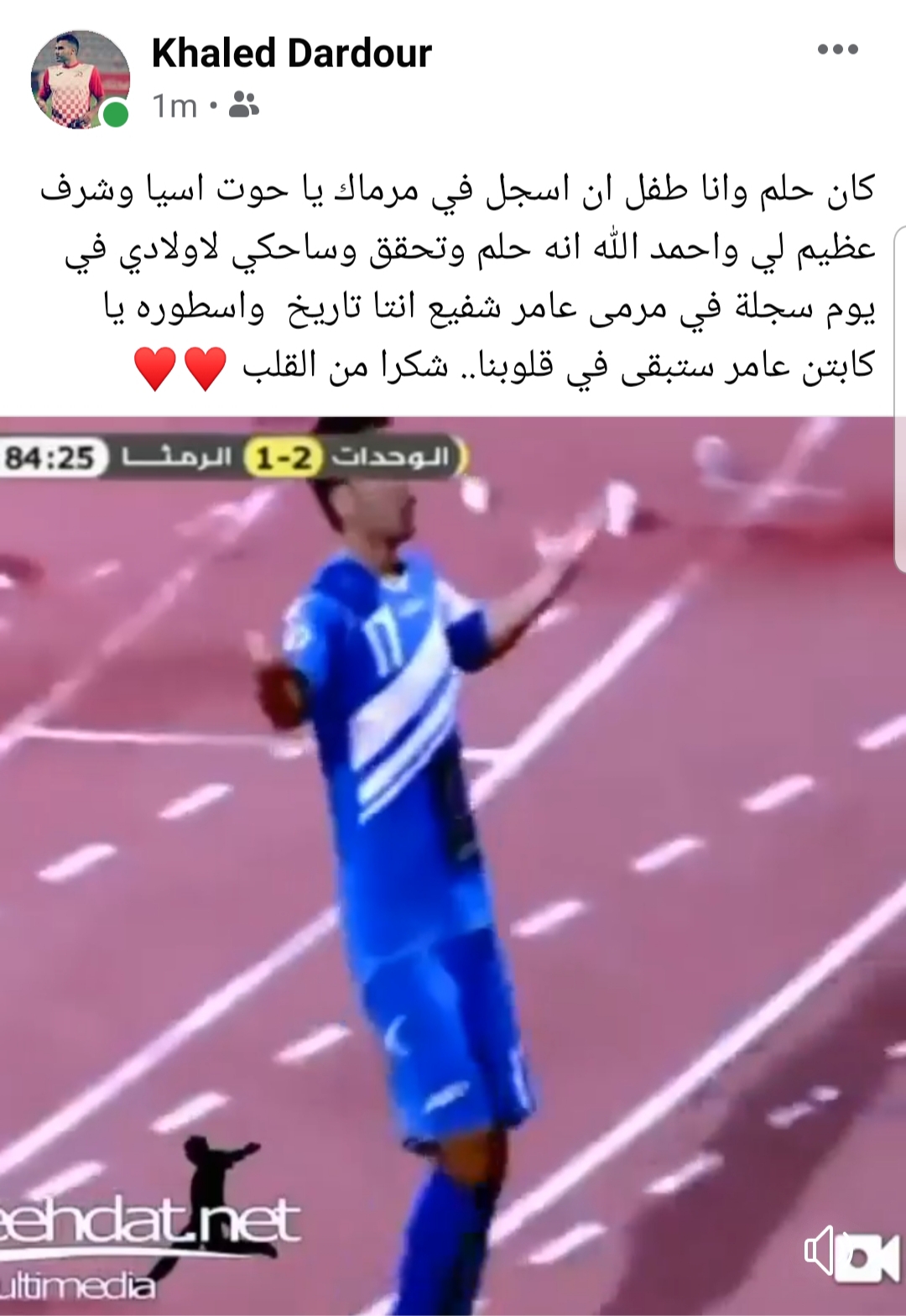Image resolution: width=906 pixels, height=1316 pixels.
Task: Open the post's three-dot options menu
Action: [x=837, y=50]
